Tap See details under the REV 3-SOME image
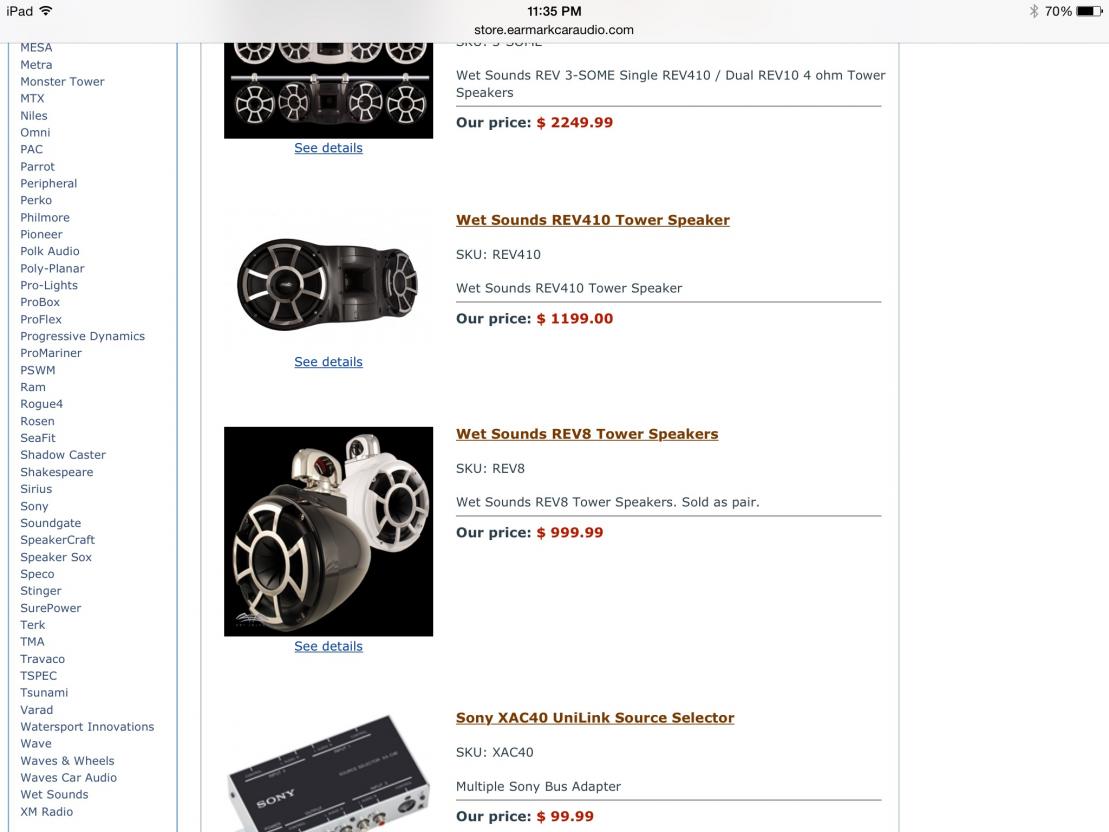 click(x=328, y=148)
